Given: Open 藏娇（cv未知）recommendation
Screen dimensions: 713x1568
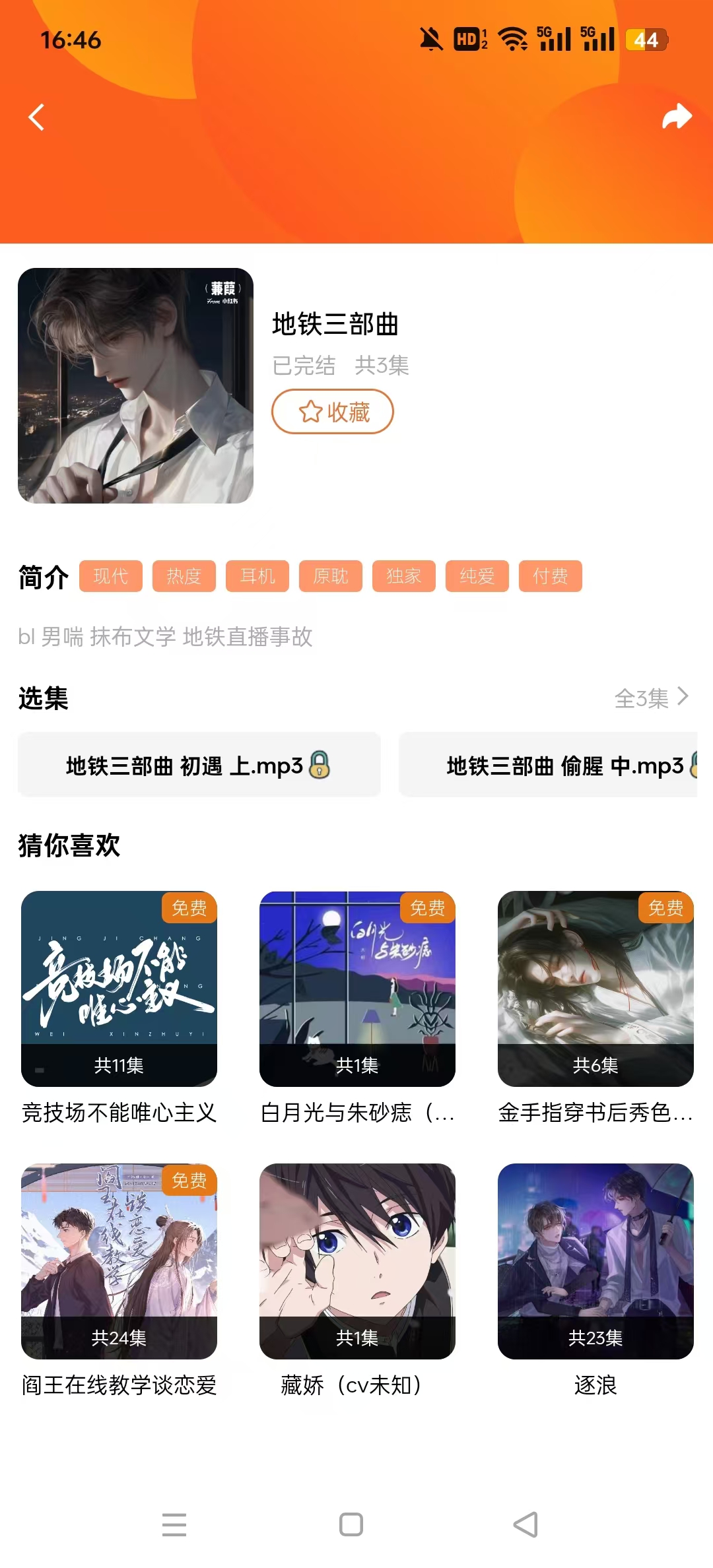Looking at the screenshot, I should [357, 1260].
